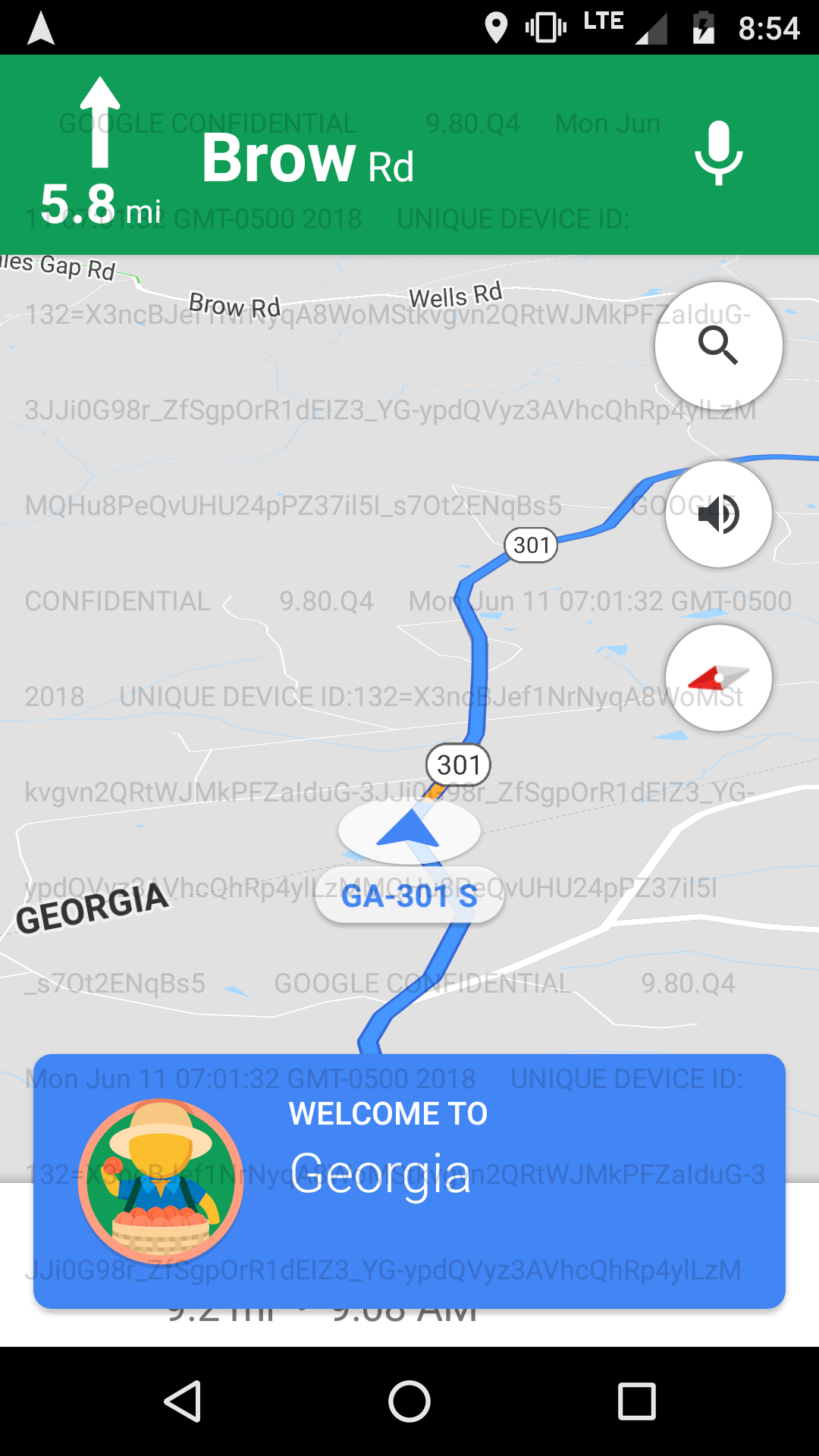Search along the route
Screen dimensions: 819x1456
click(x=718, y=346)
